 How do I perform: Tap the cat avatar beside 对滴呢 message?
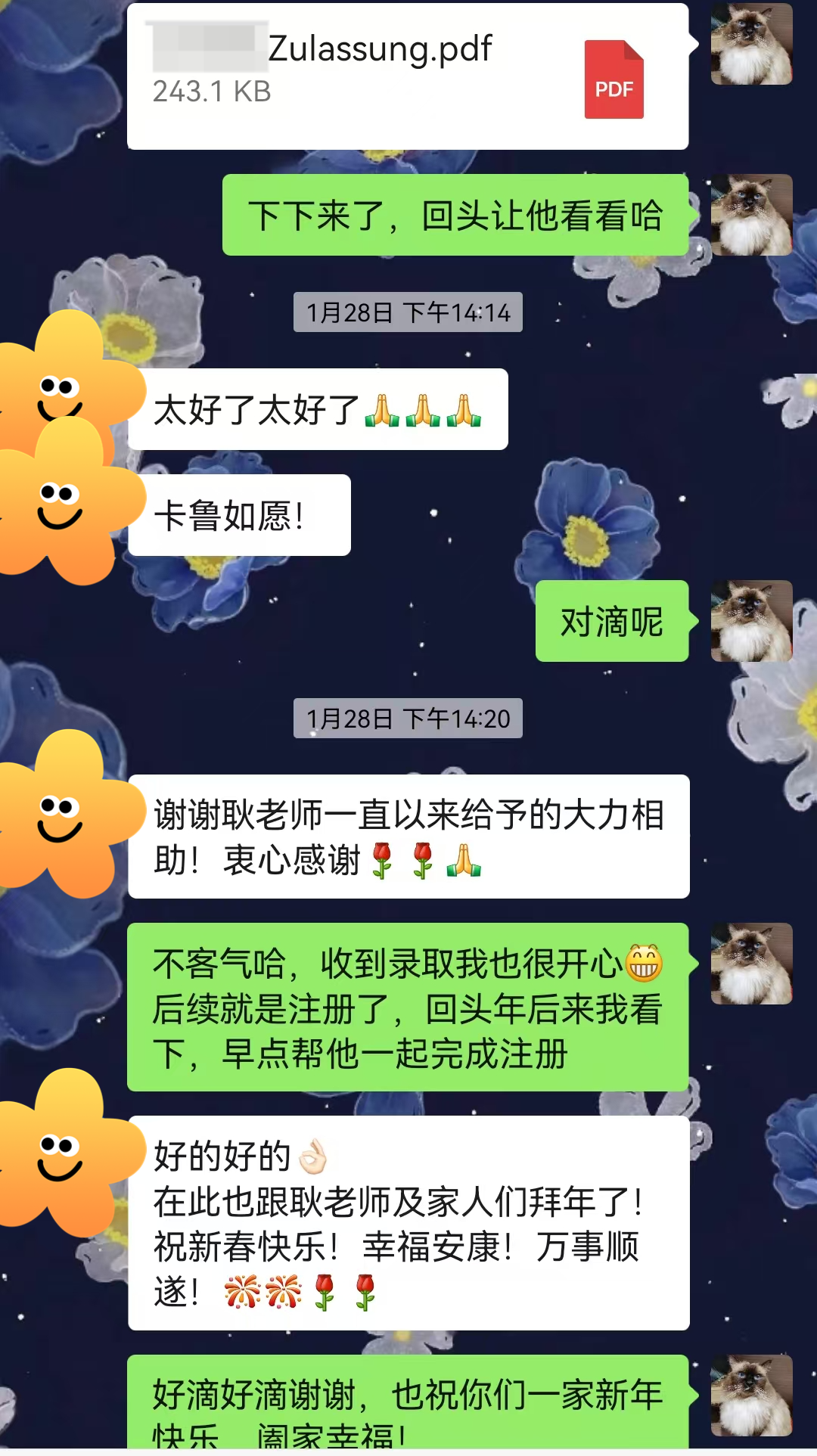751,621
